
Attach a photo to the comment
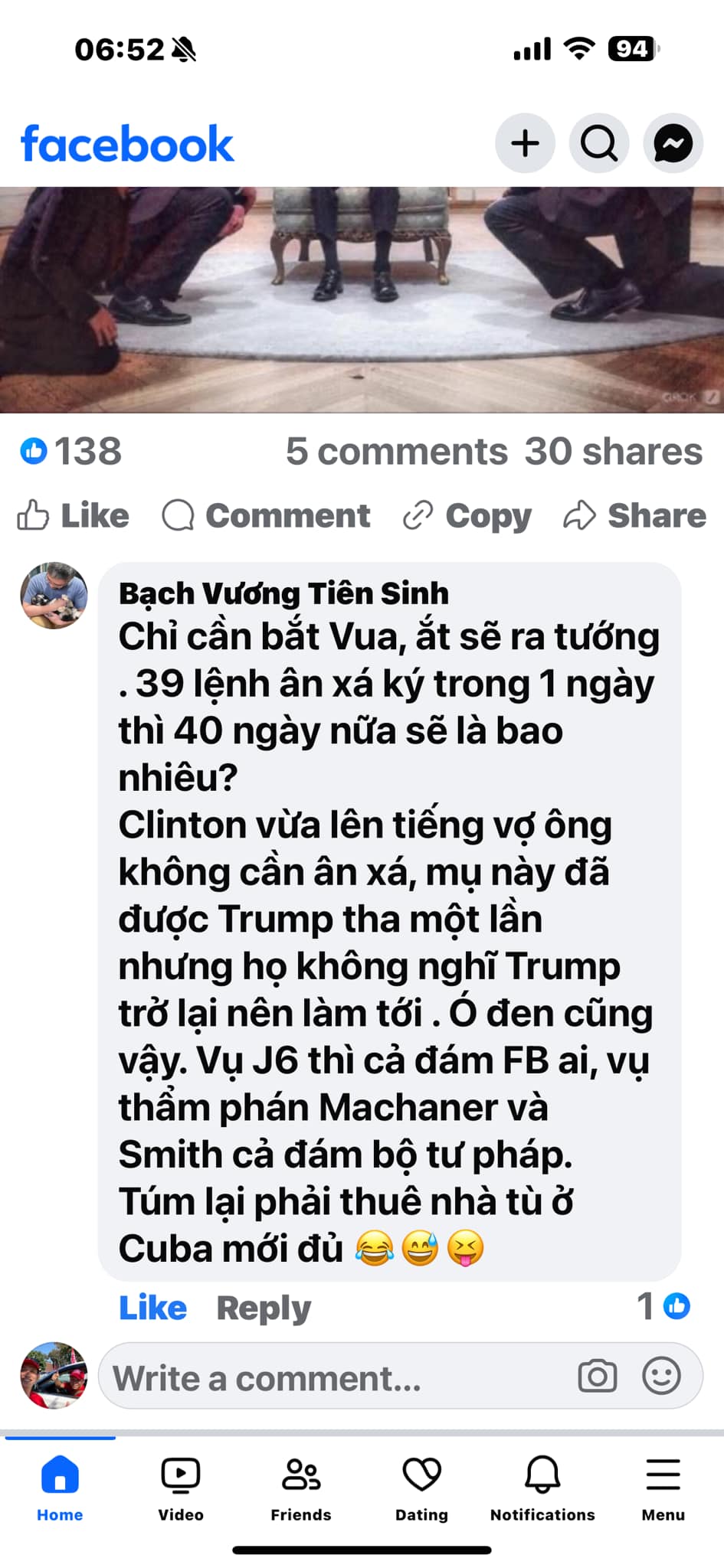(598, 1376)
